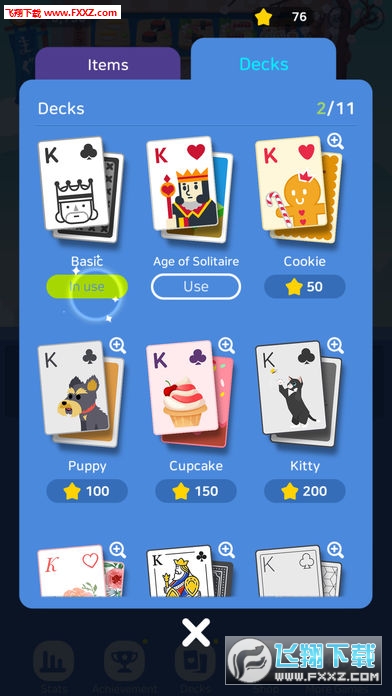Use the Age of Solitaire deck

coord(196,287)
